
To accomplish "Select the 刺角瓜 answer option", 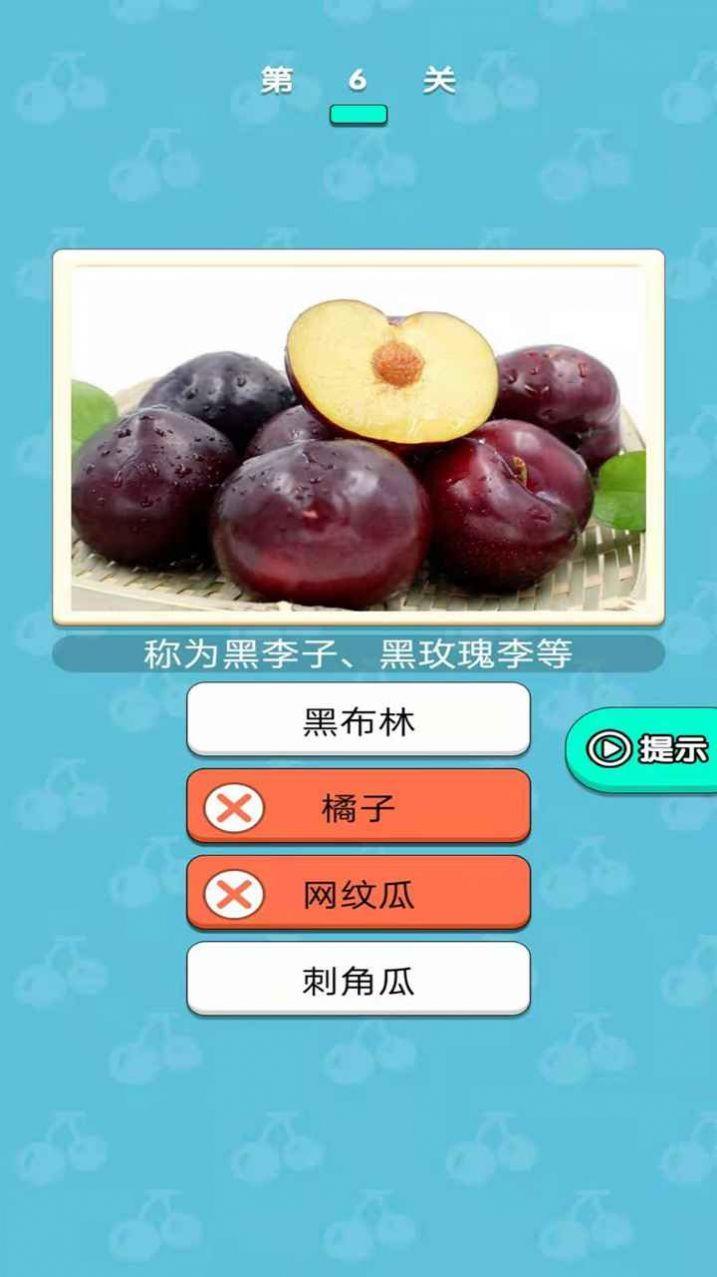I will click(358, 980).
